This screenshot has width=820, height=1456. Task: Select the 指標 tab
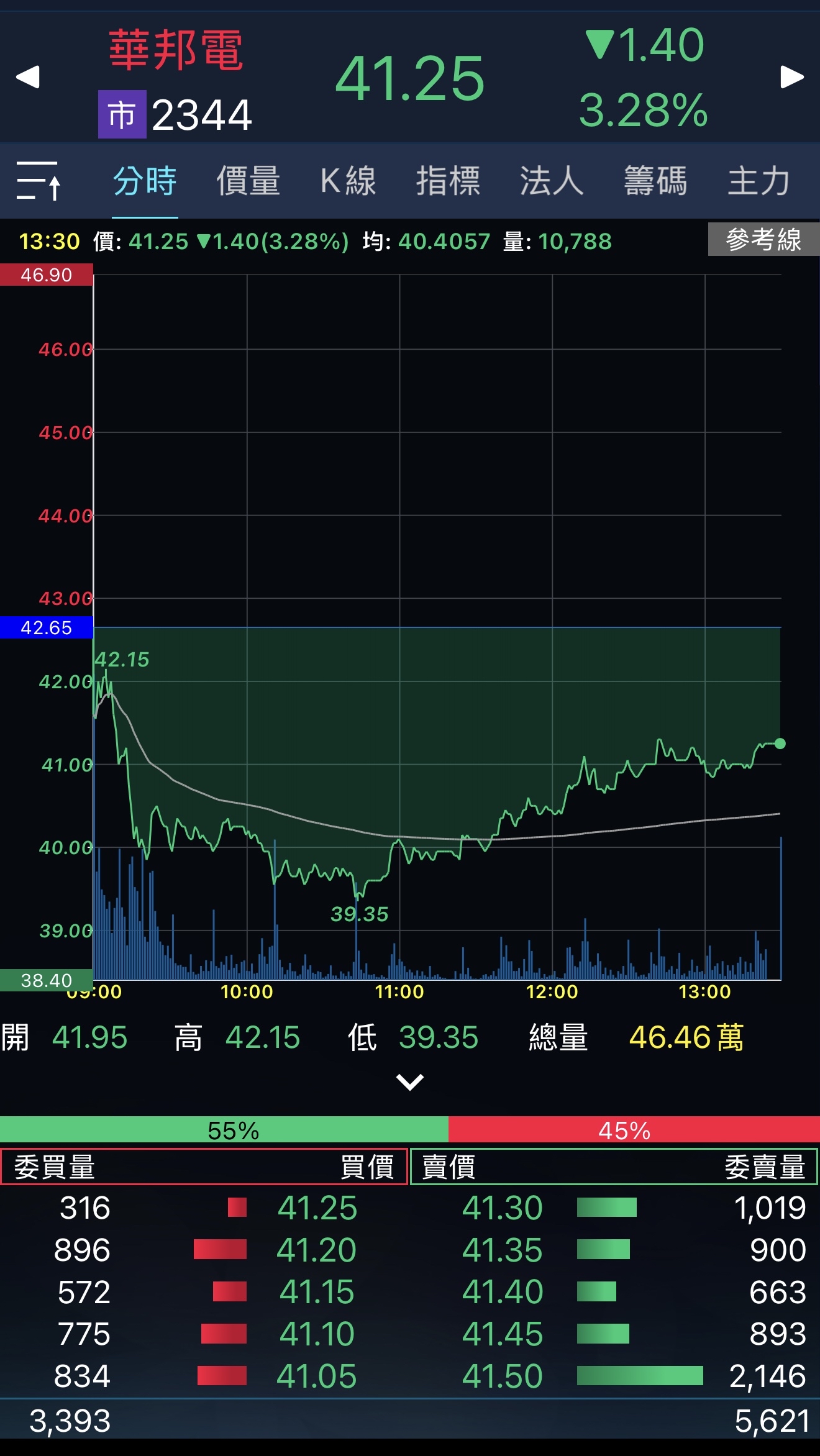click(x=448, y=181)
